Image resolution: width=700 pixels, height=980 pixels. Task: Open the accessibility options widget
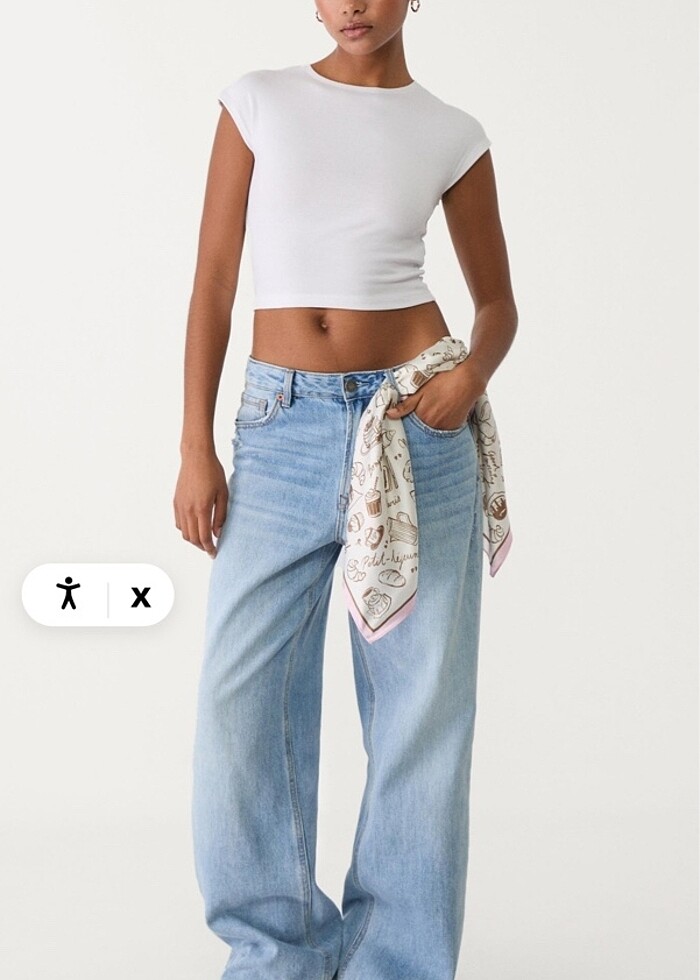click(68, 594)
